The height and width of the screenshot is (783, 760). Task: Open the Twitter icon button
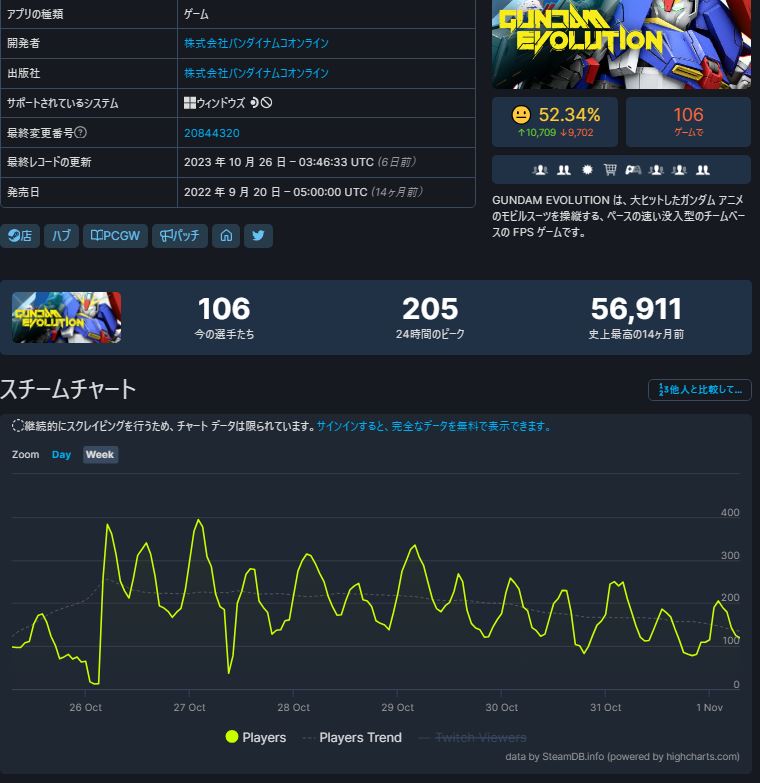(258, 236)
